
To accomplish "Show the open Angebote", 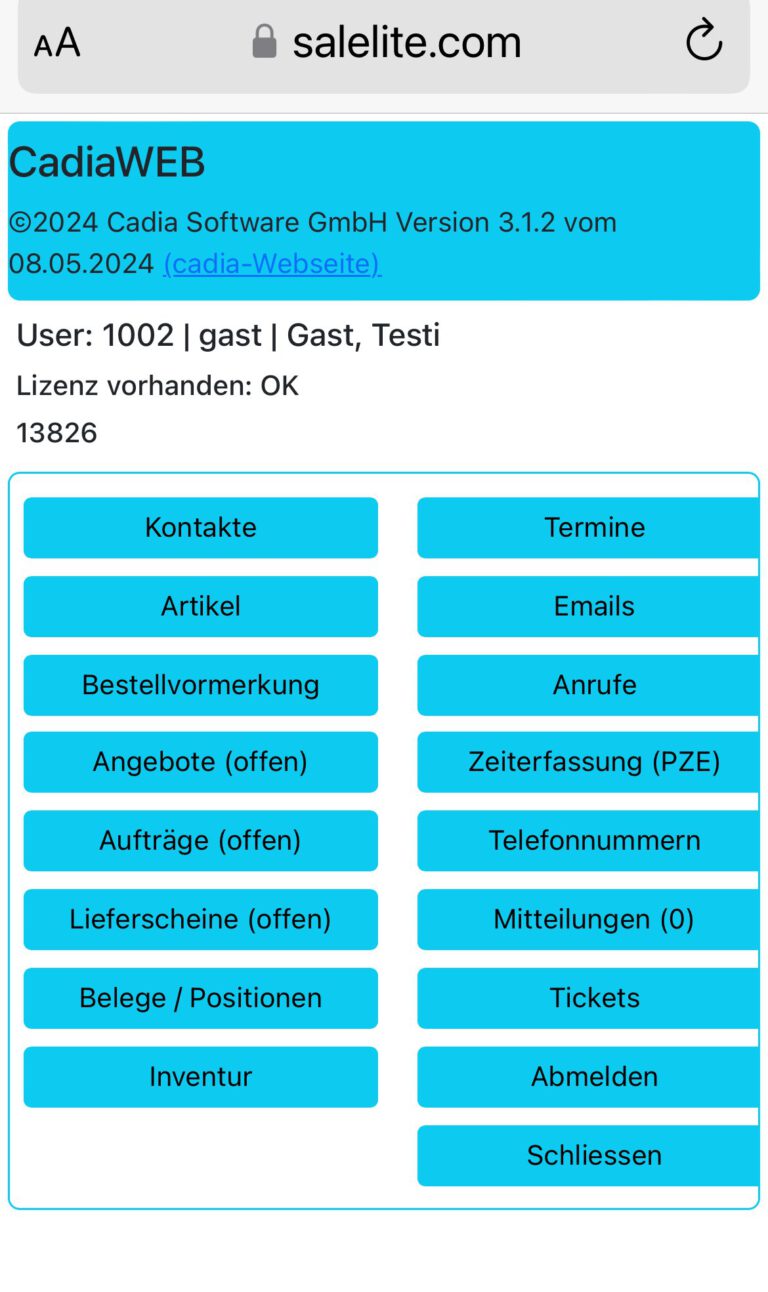I will [200, 762].
